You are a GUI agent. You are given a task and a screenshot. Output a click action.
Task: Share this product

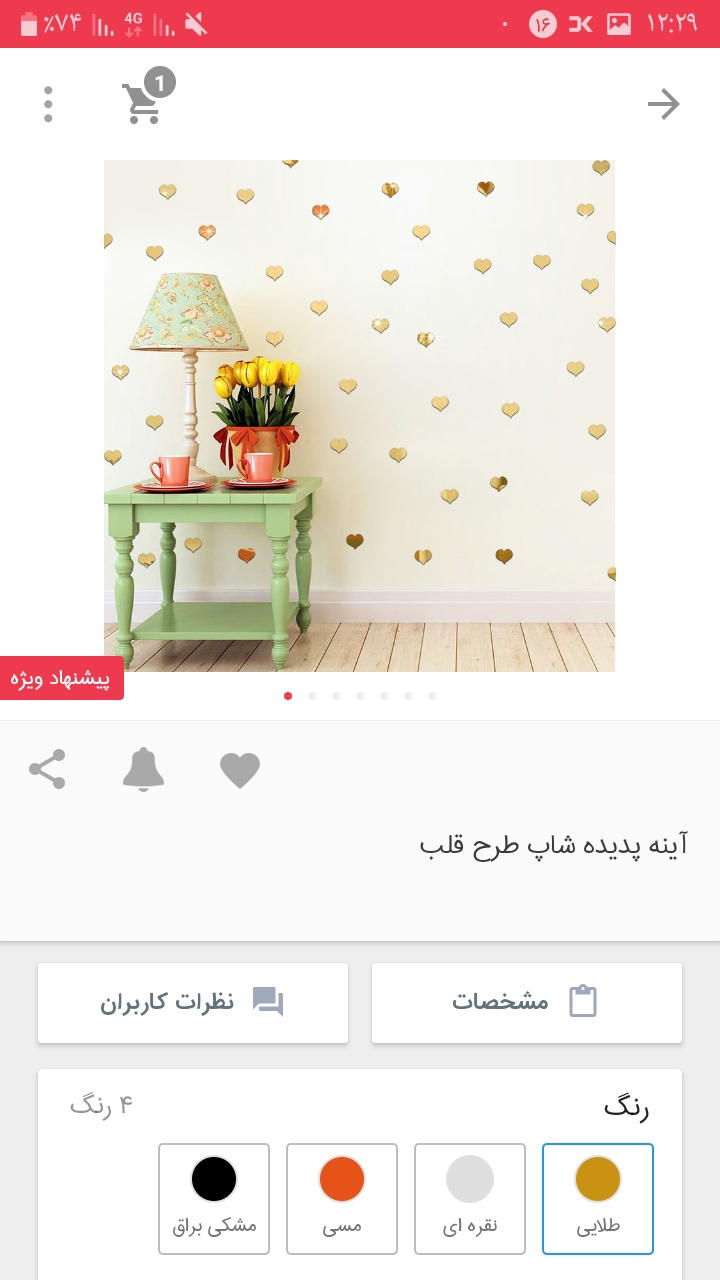47,770
